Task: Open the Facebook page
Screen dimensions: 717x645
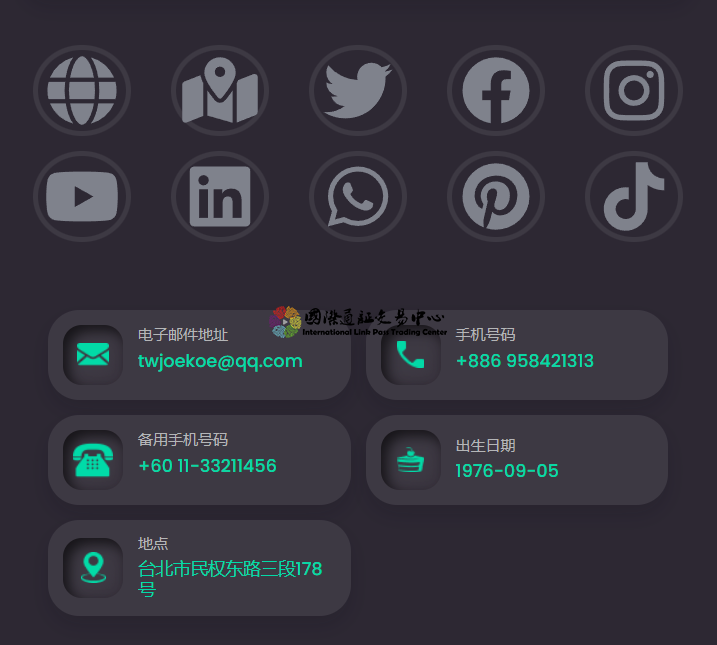Action: click(x=496, y=90)
